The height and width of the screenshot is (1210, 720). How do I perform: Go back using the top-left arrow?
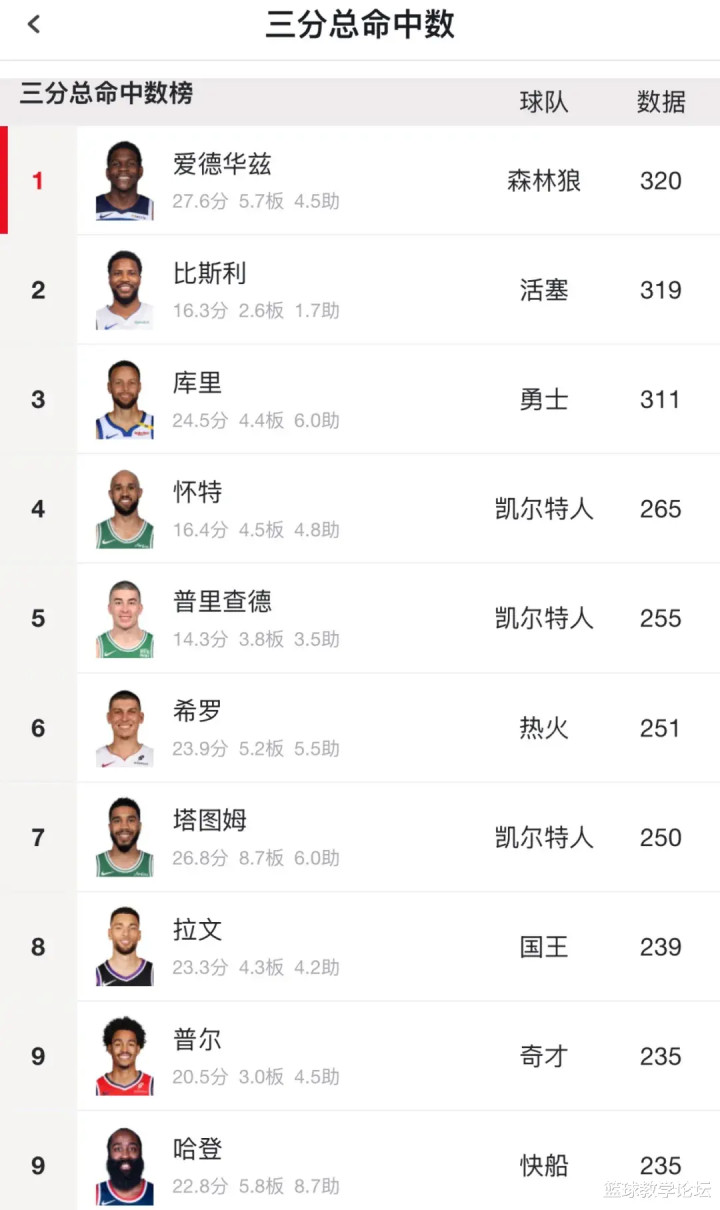(x=34, y=25)
